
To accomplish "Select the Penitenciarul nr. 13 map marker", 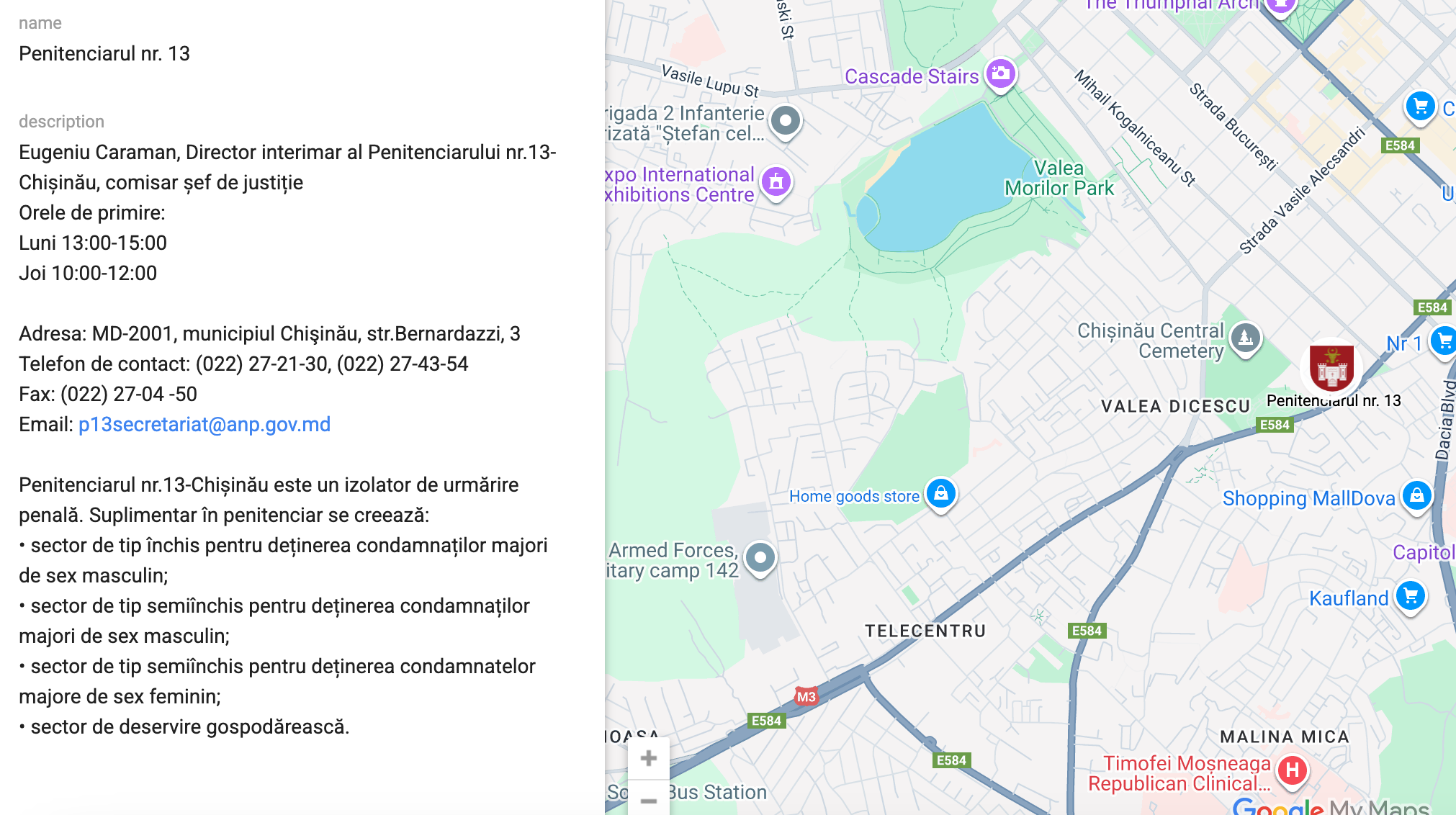I will [x=1331, y=366].
